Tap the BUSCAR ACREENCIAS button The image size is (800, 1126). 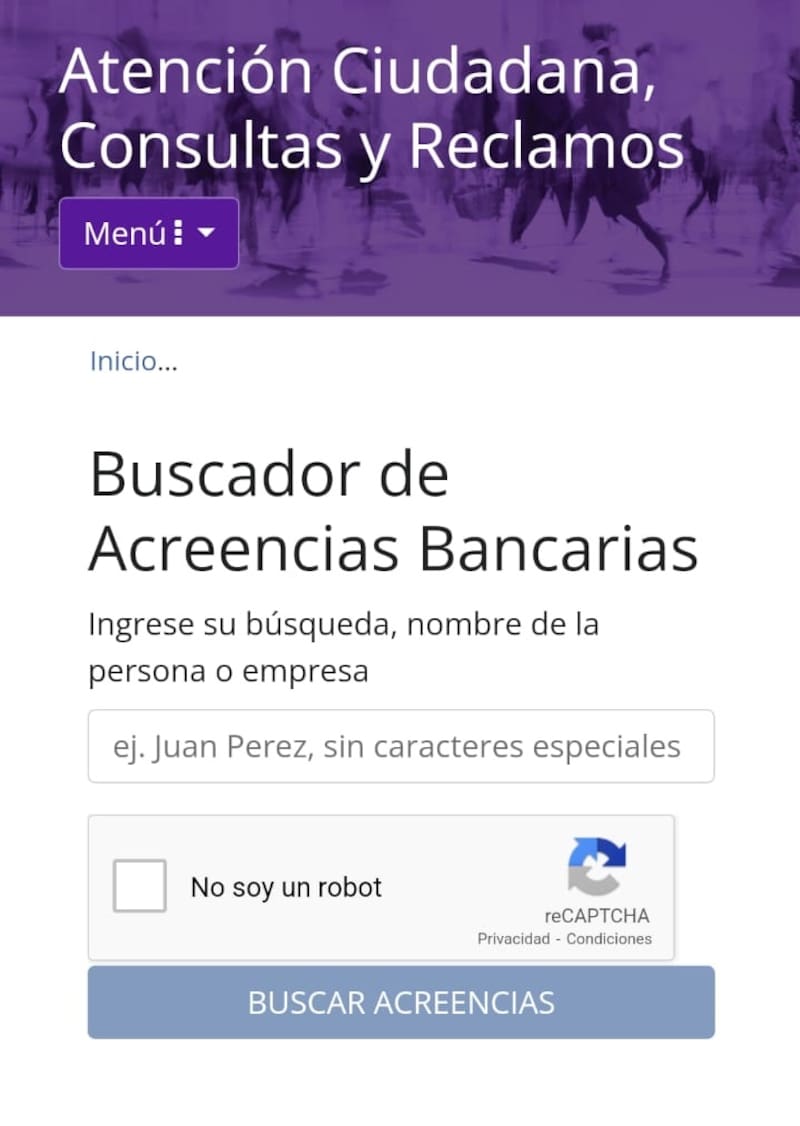[x=401, y=1002]
